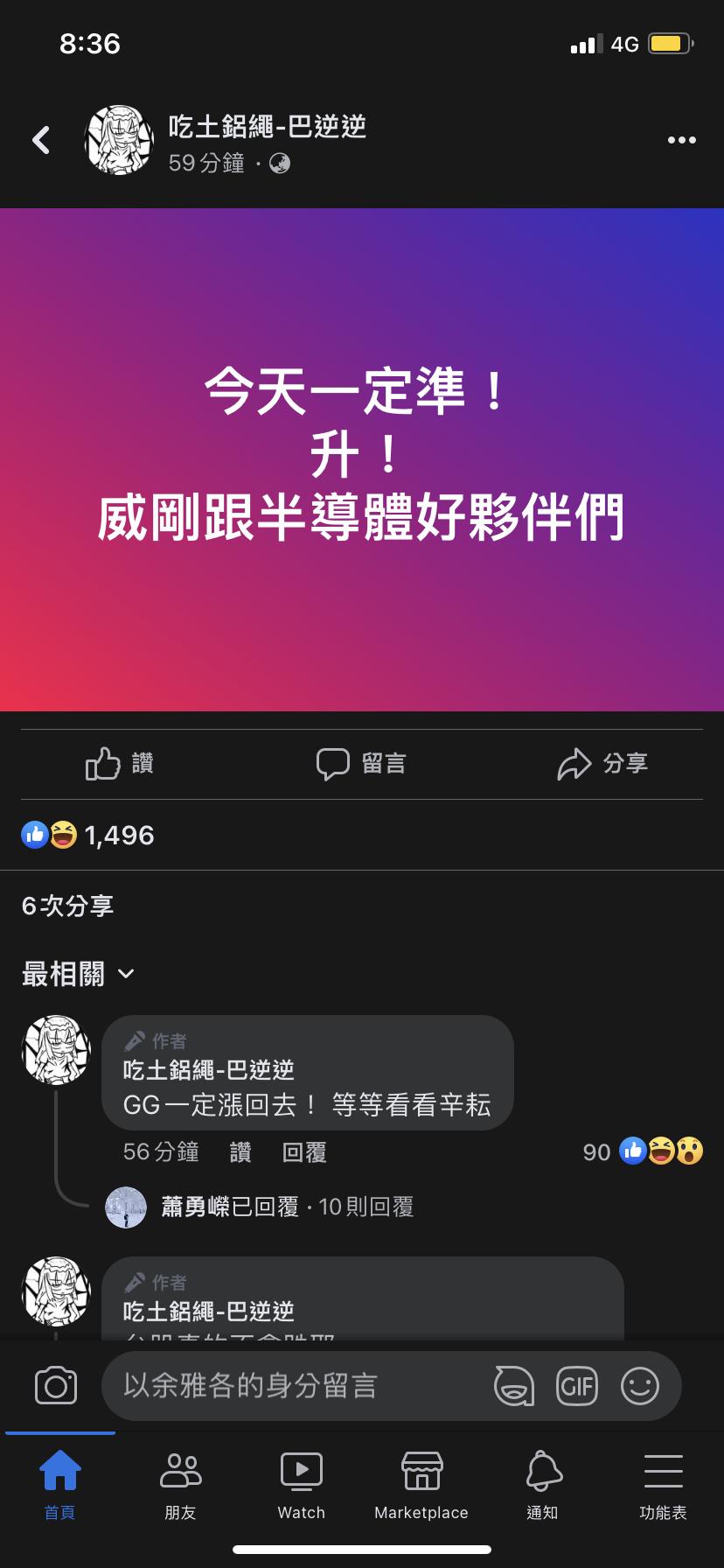The height and width of the screenshot is (1568, 724).
Task: Like this post with 讚 button
Action: [x=120, y=763]
